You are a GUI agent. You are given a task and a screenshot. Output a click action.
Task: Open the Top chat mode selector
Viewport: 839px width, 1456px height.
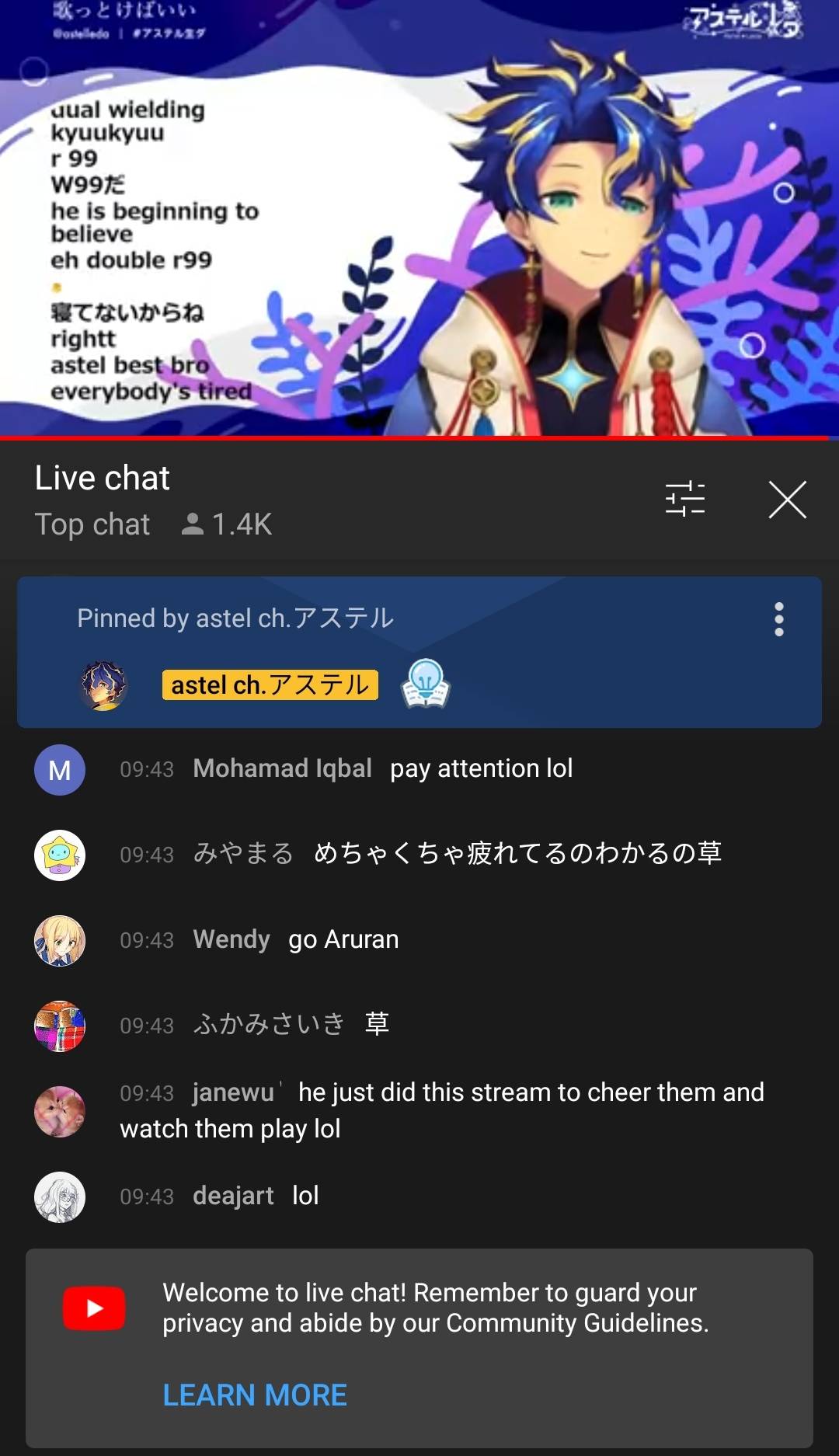(92, 525)
